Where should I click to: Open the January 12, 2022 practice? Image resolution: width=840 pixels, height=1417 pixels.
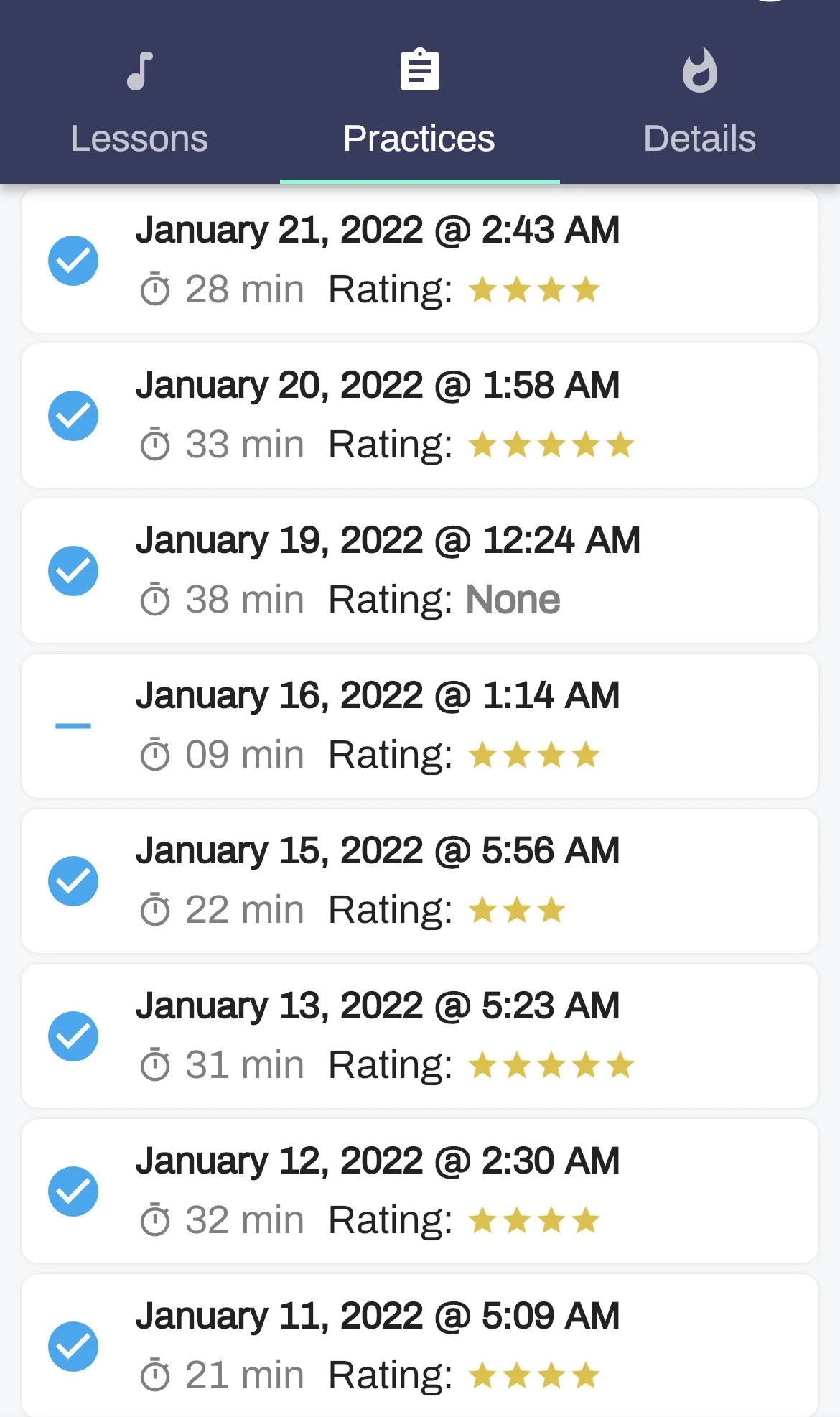tap(419, 1191)
